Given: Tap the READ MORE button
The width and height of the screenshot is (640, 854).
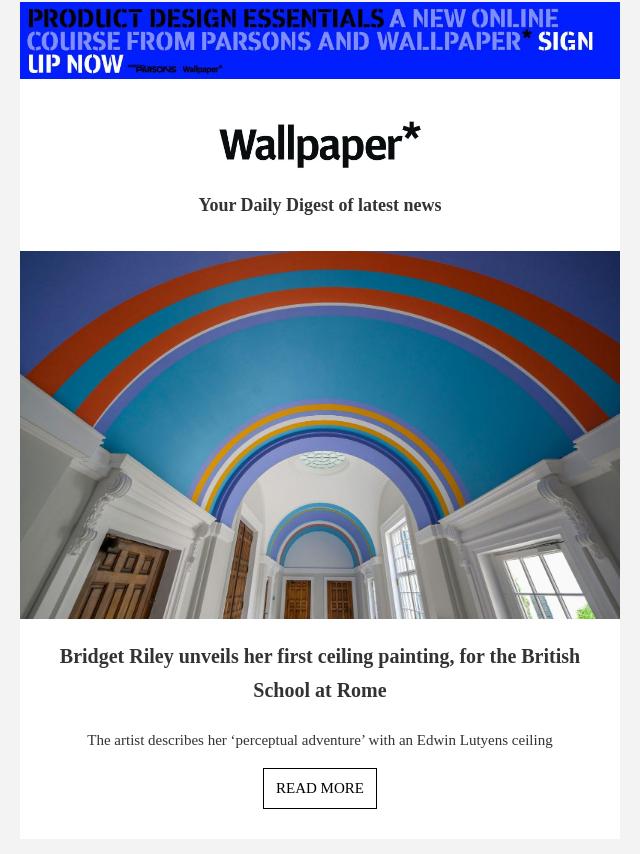Looking at the screenshot, I should tap(320, 788).
